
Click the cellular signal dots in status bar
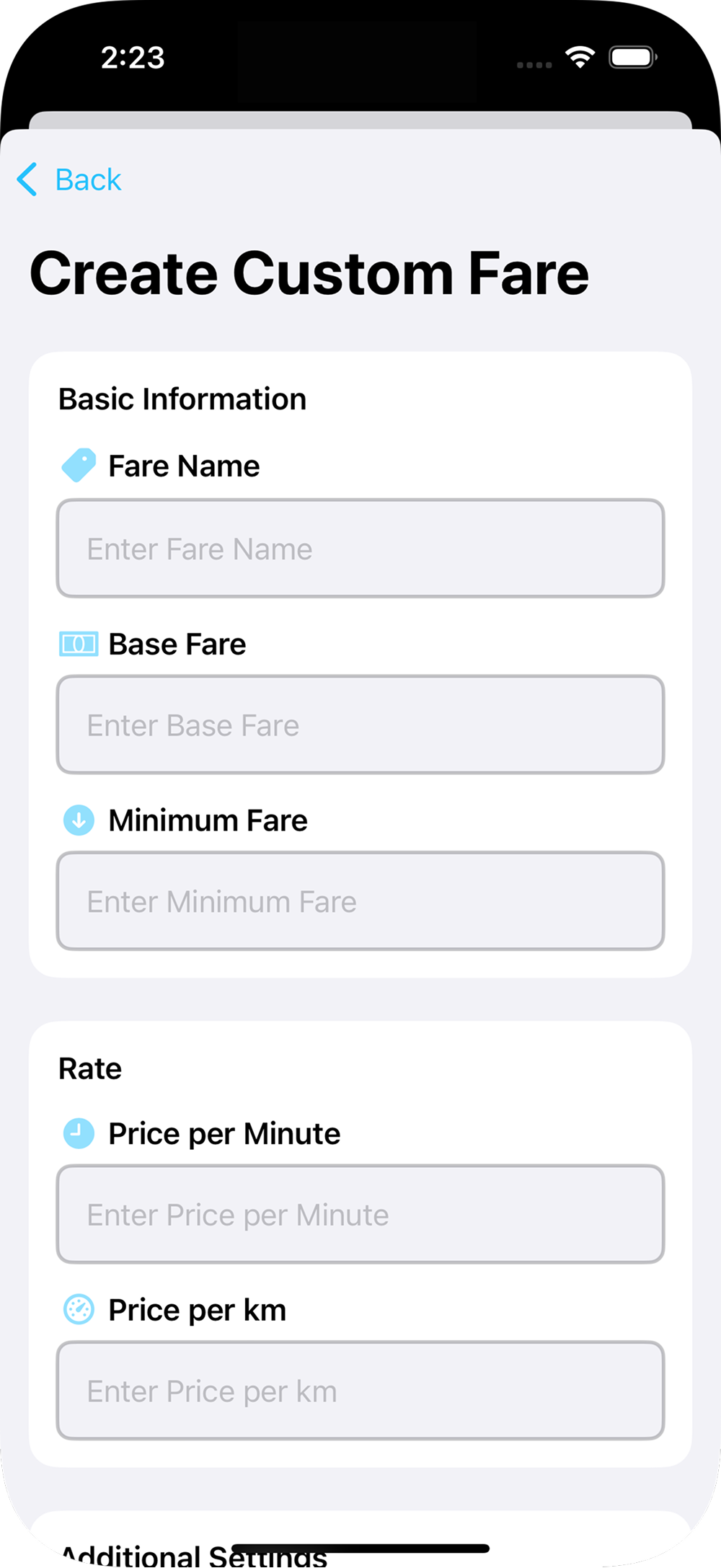[534, 65]
